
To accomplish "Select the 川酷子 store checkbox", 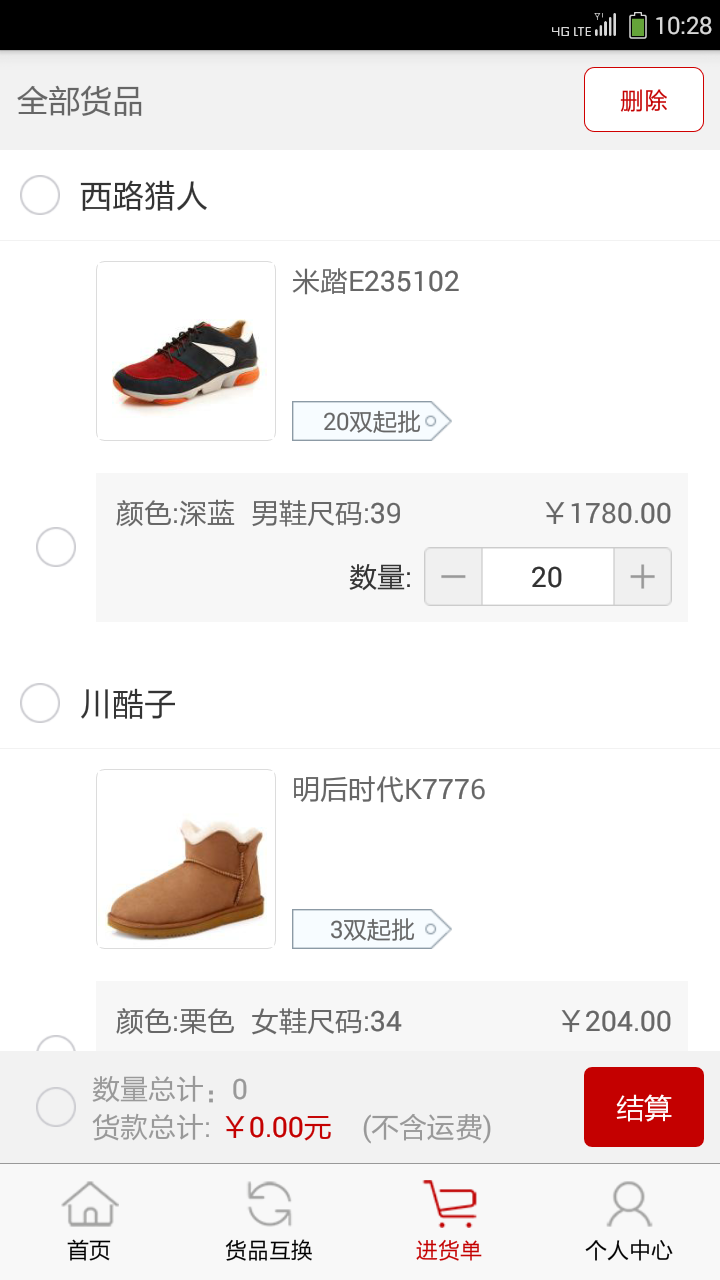I will [x=40, y=704].
